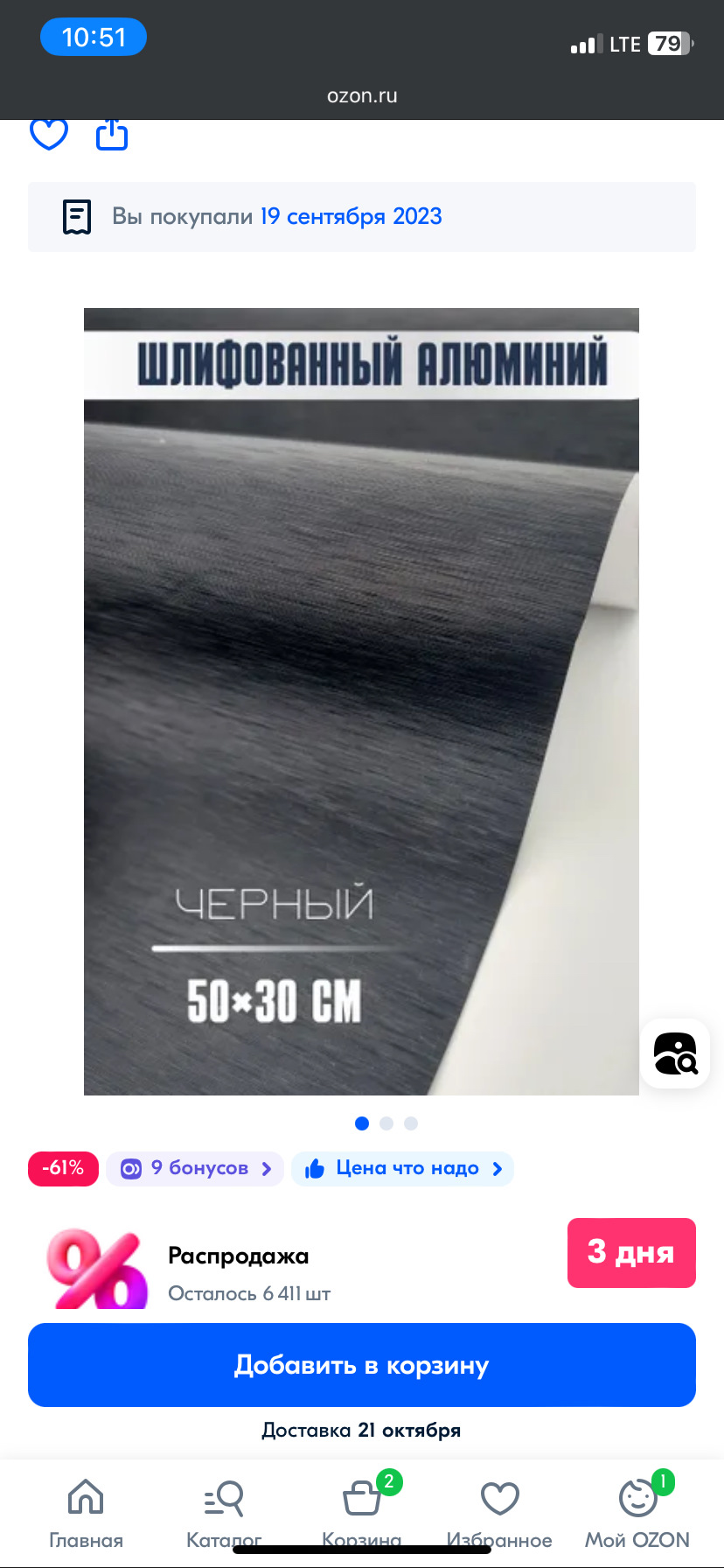724x1568 pixels.
Task: Open the Корзина tab
Action: 362,1512
